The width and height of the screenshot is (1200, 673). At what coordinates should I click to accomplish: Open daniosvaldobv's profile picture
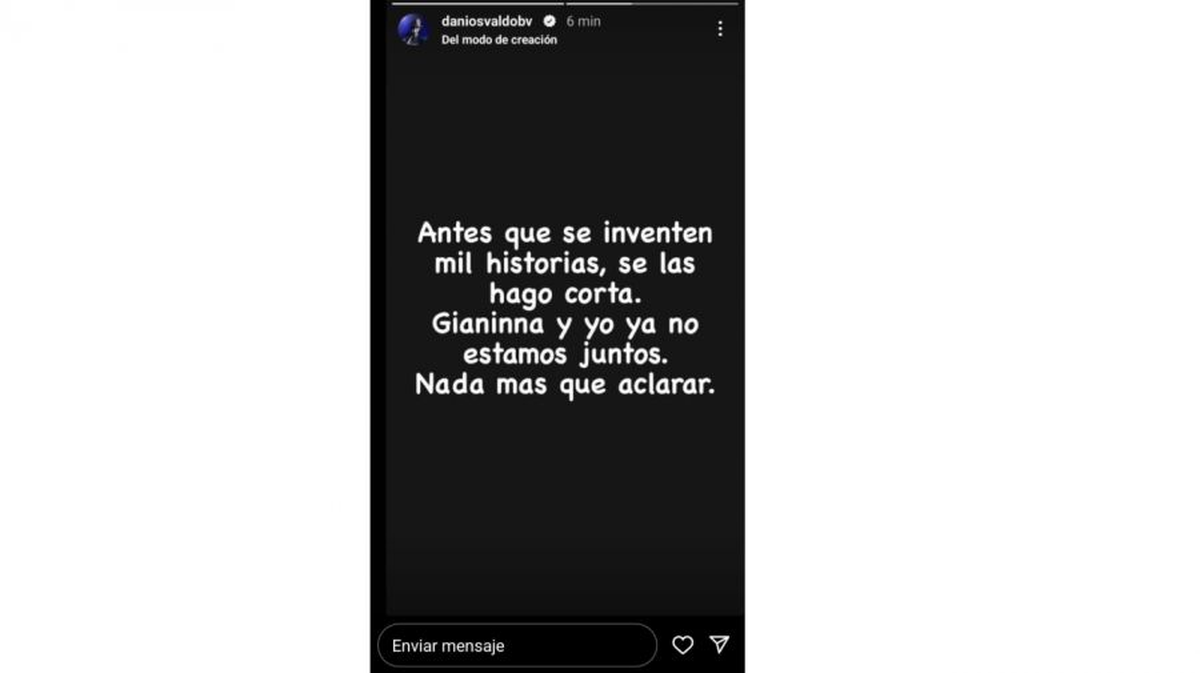413,30
